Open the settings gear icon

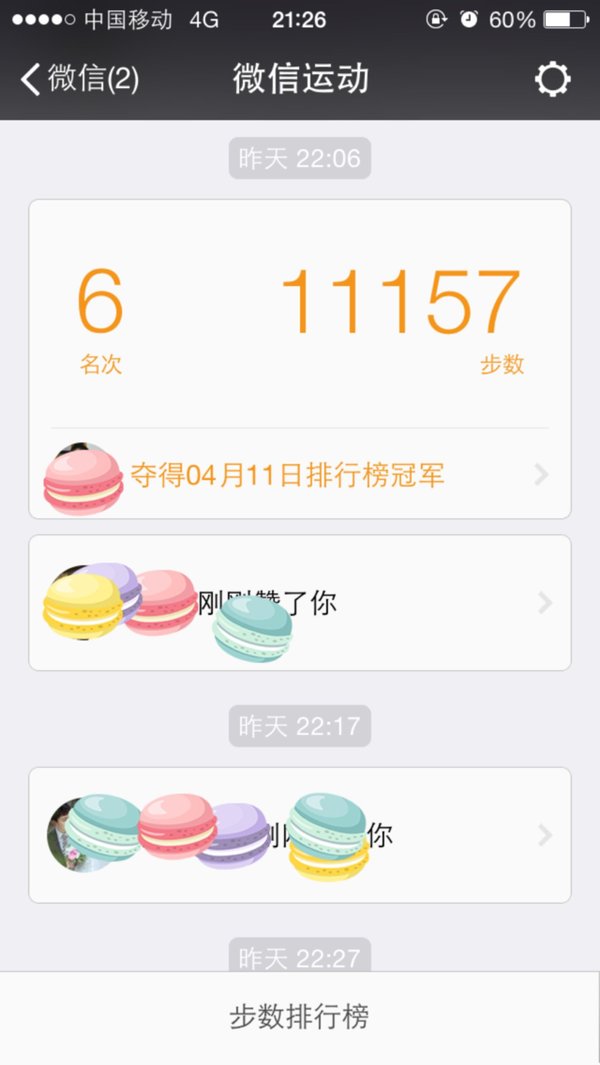tap(552, 79)
